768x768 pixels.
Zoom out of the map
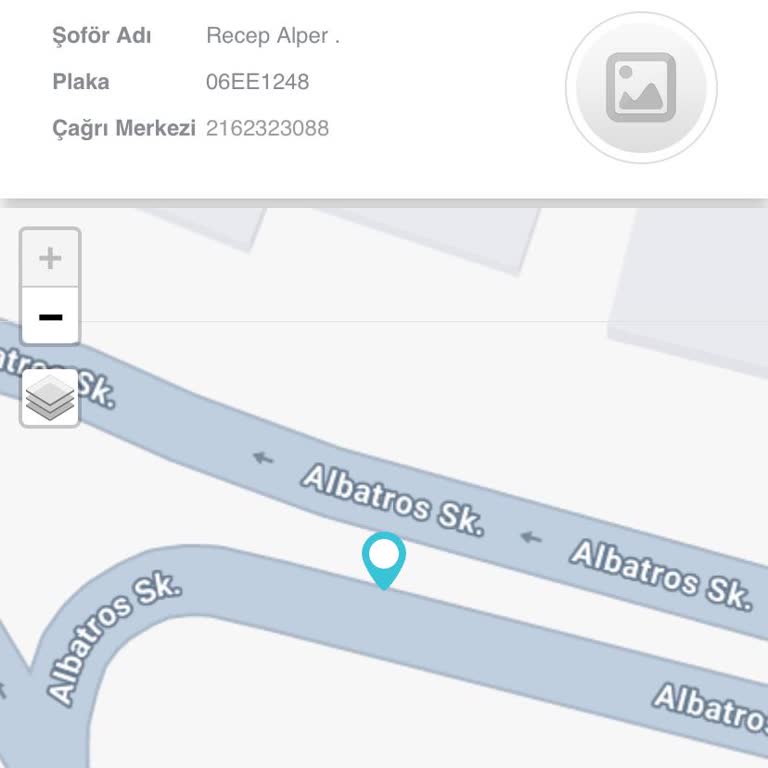[50, 317]
